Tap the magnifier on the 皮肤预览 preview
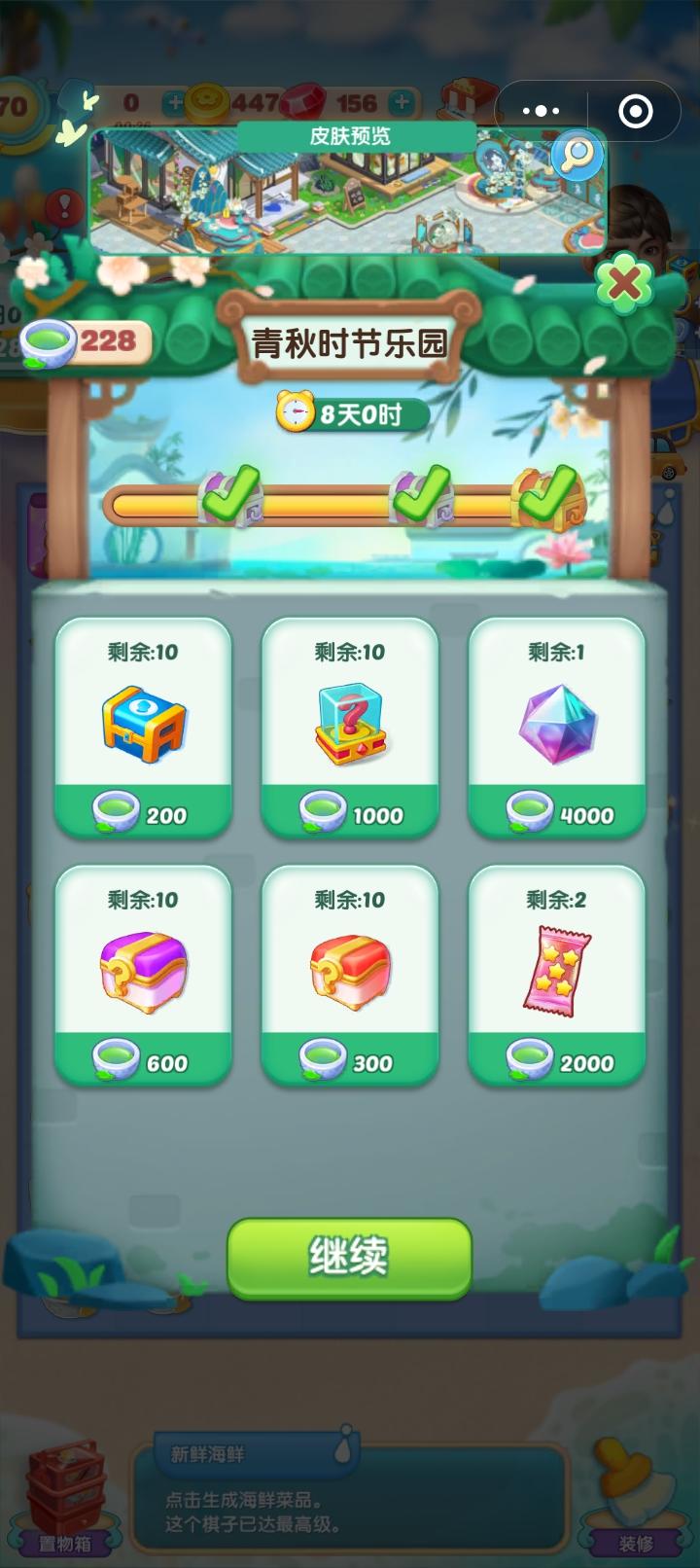The width and height of the screenshot is (700, 1568). coord(576,154)
